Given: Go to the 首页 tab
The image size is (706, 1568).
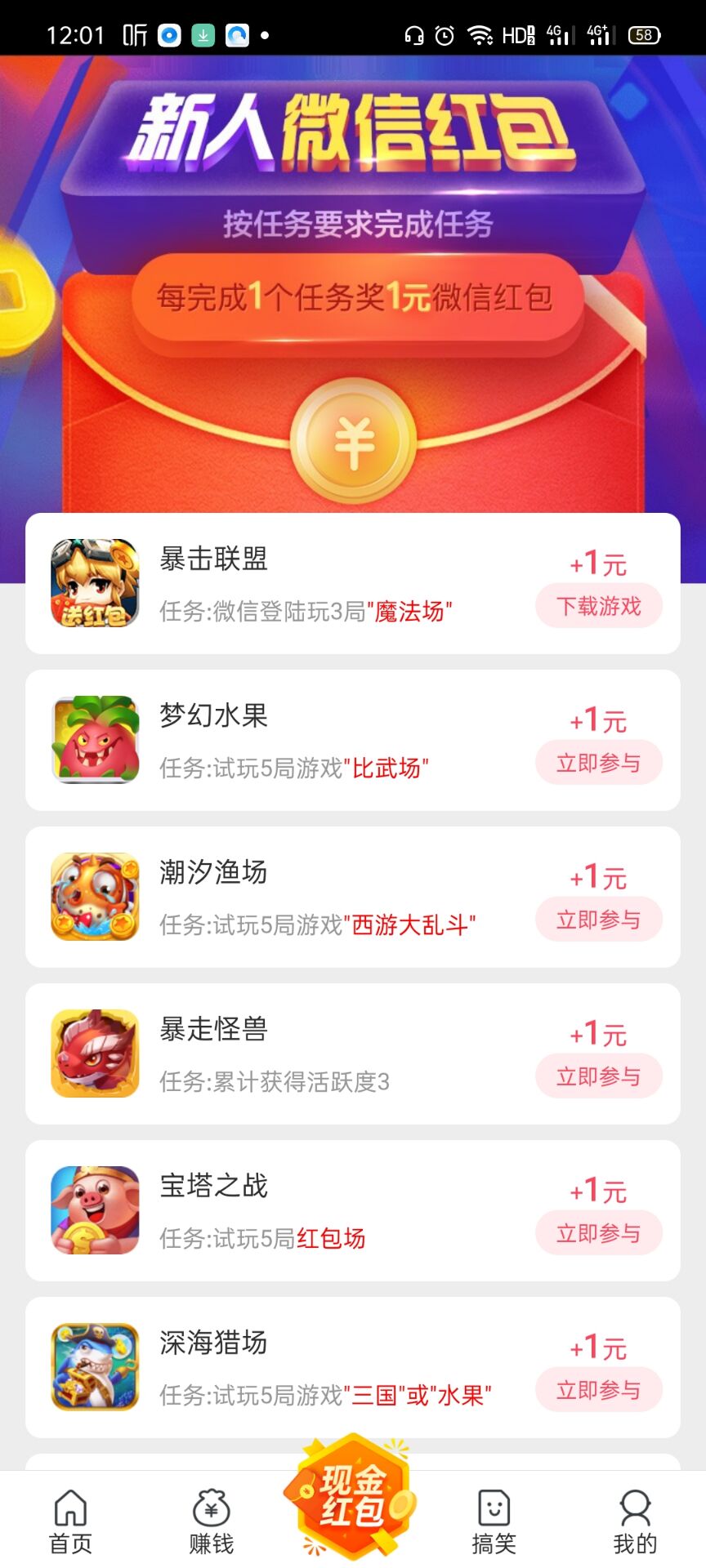Looking at the screenshot, I should (x=70, y=1521).
